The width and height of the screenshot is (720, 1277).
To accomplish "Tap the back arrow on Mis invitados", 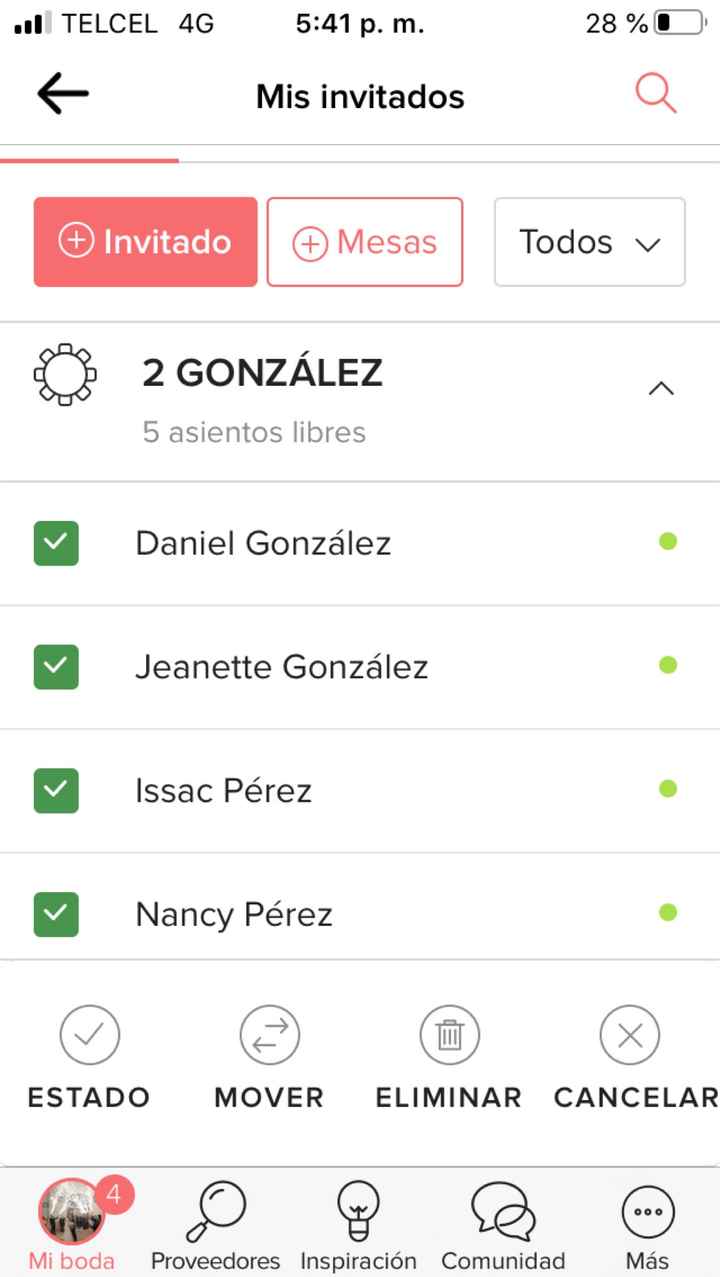I will point(60,93).
